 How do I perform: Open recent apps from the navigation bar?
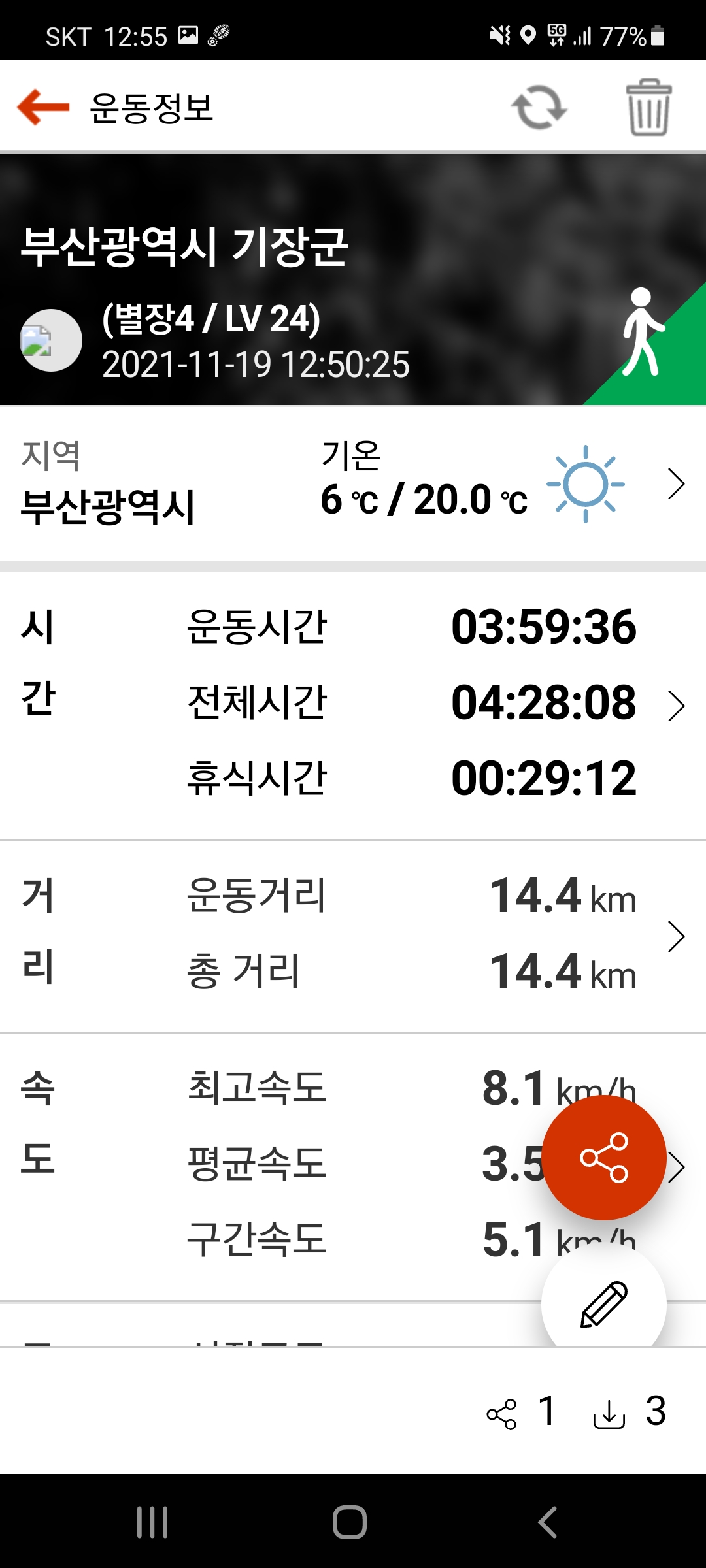152,1522
